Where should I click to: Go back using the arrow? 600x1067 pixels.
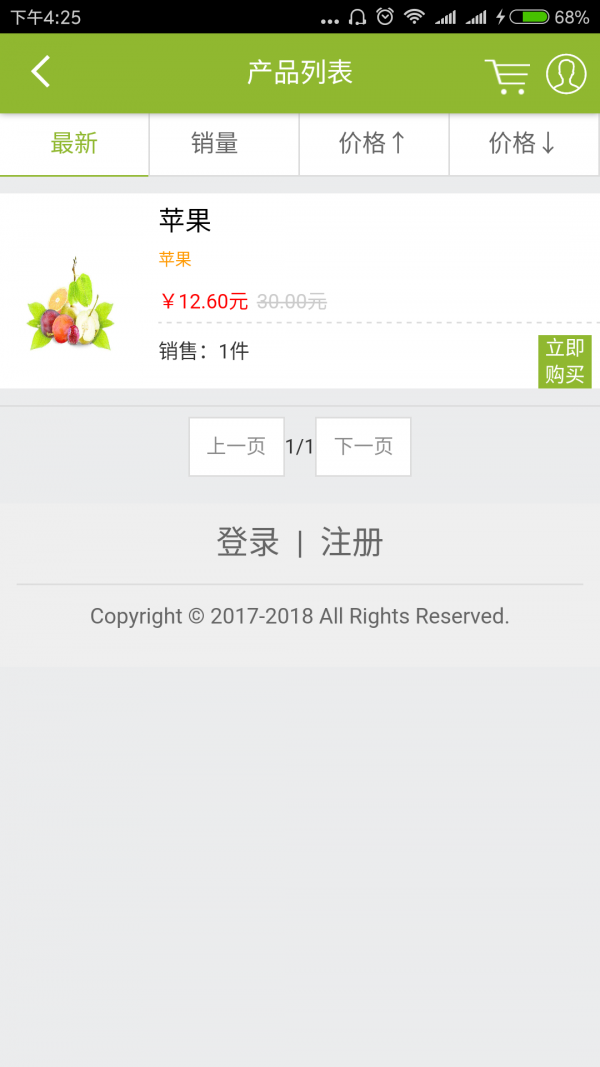pyautogui.click(x=40, y=72)
